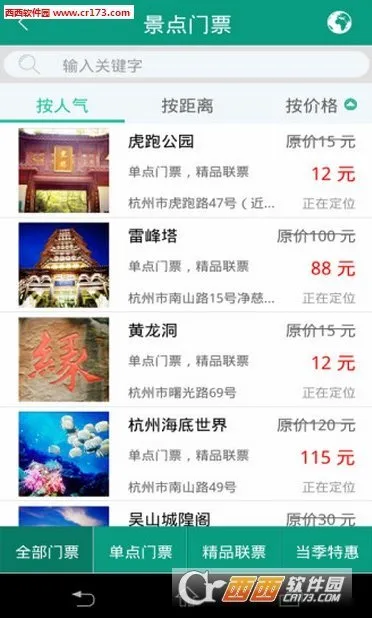This screenshot has width=372, height=618.
Task: Show 全部门票 category
Action: 47,551
